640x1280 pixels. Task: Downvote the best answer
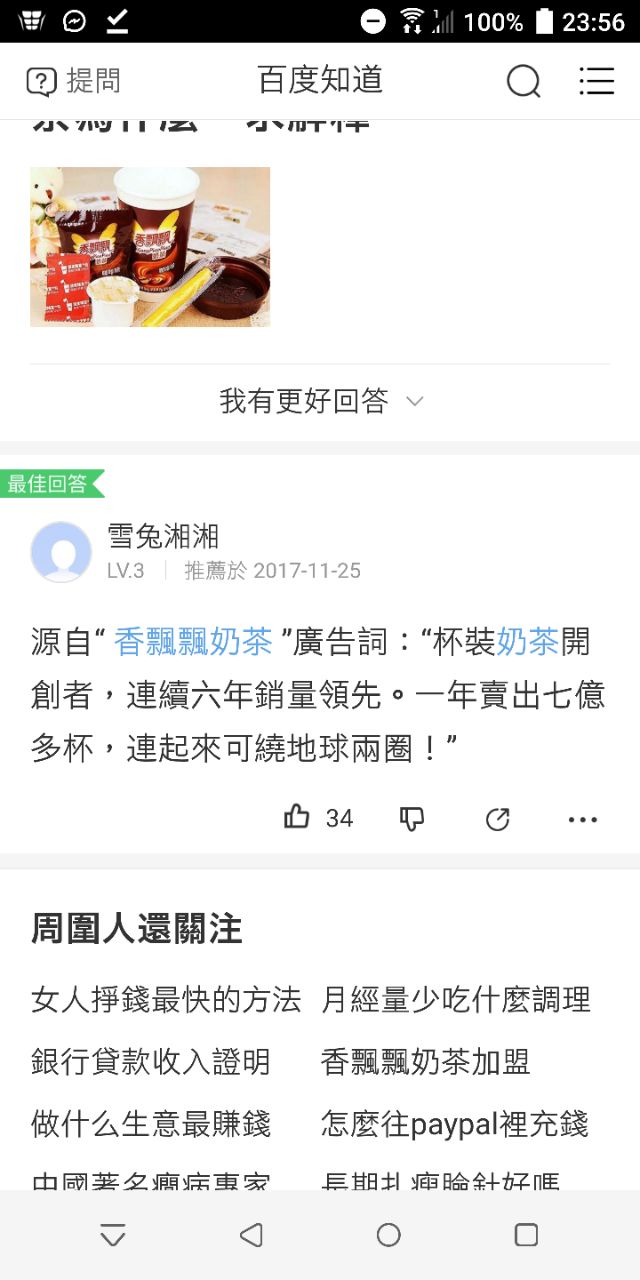[x=412, y=819]
